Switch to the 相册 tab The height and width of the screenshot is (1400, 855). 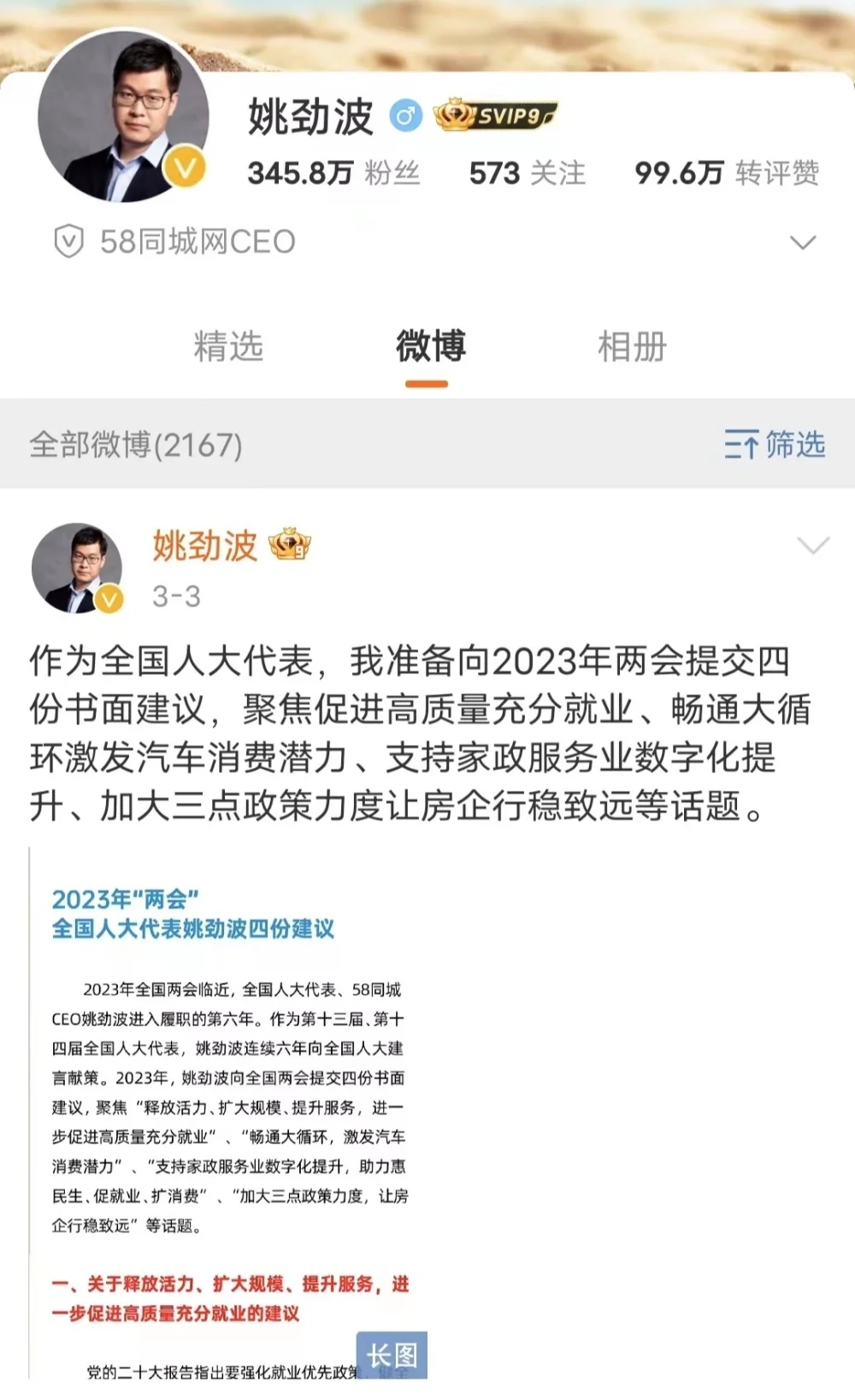pos(631,346)
